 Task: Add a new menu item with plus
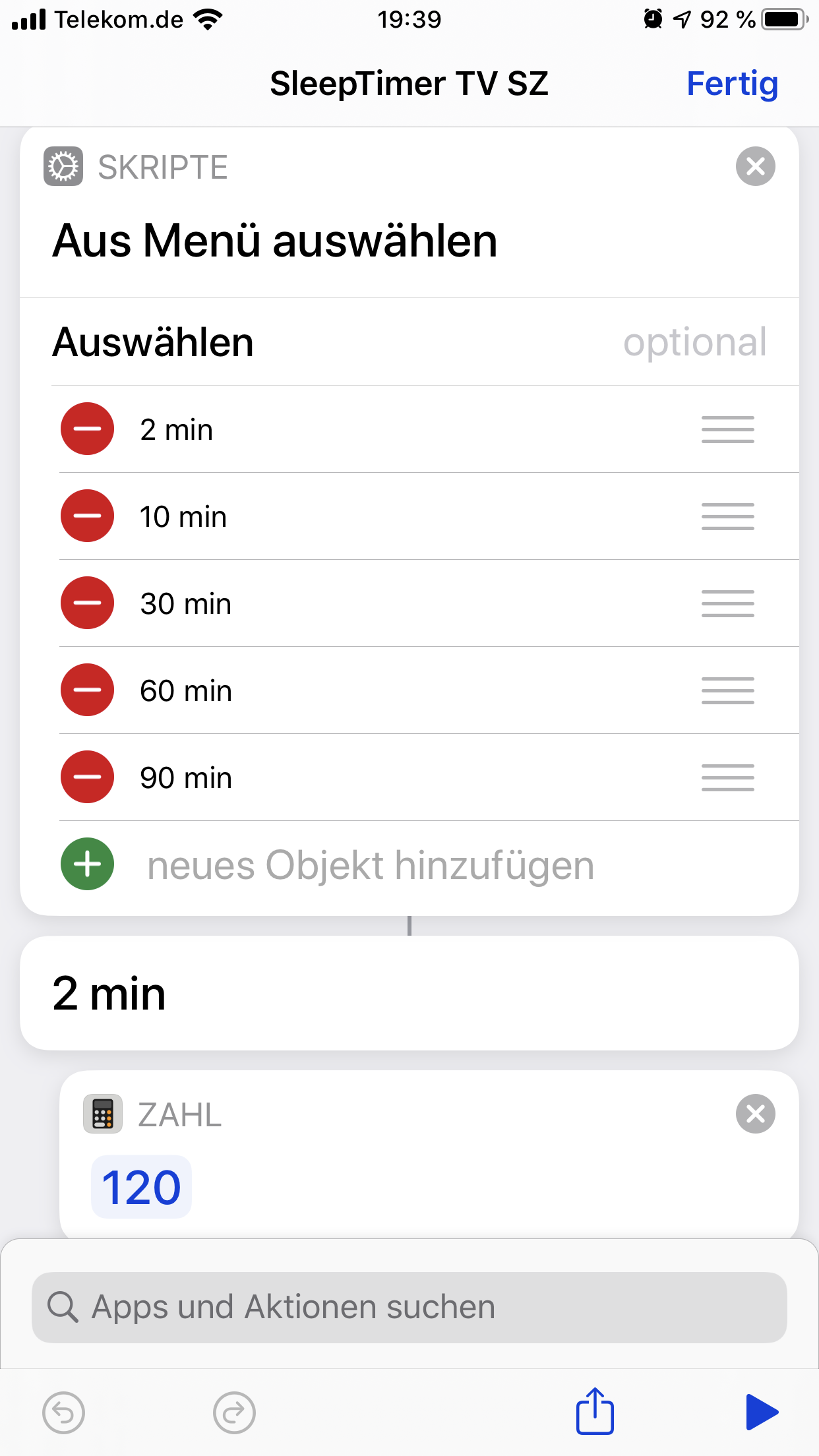tap(87, 864)
